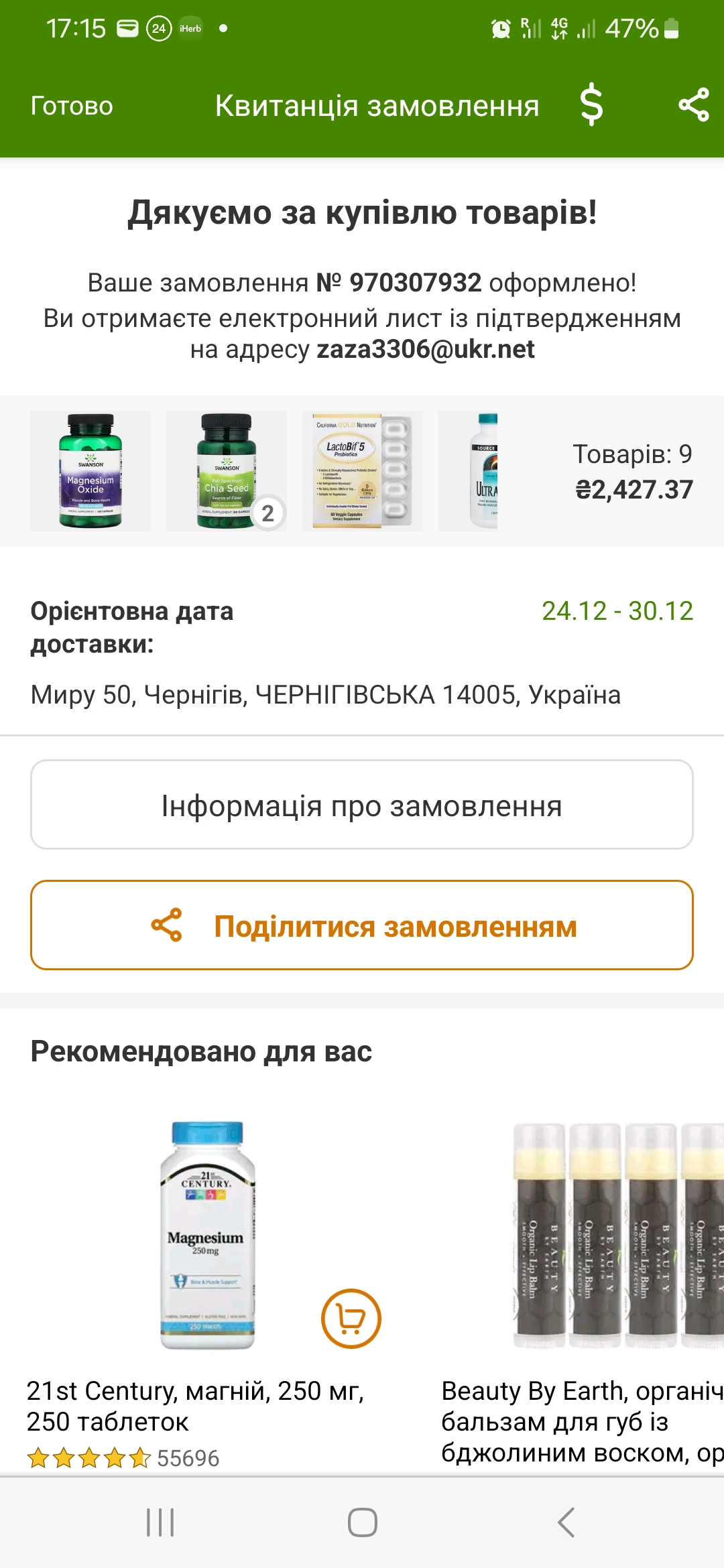
Task: Share the receipt via top bar icon
Action: tap(693, 105)
